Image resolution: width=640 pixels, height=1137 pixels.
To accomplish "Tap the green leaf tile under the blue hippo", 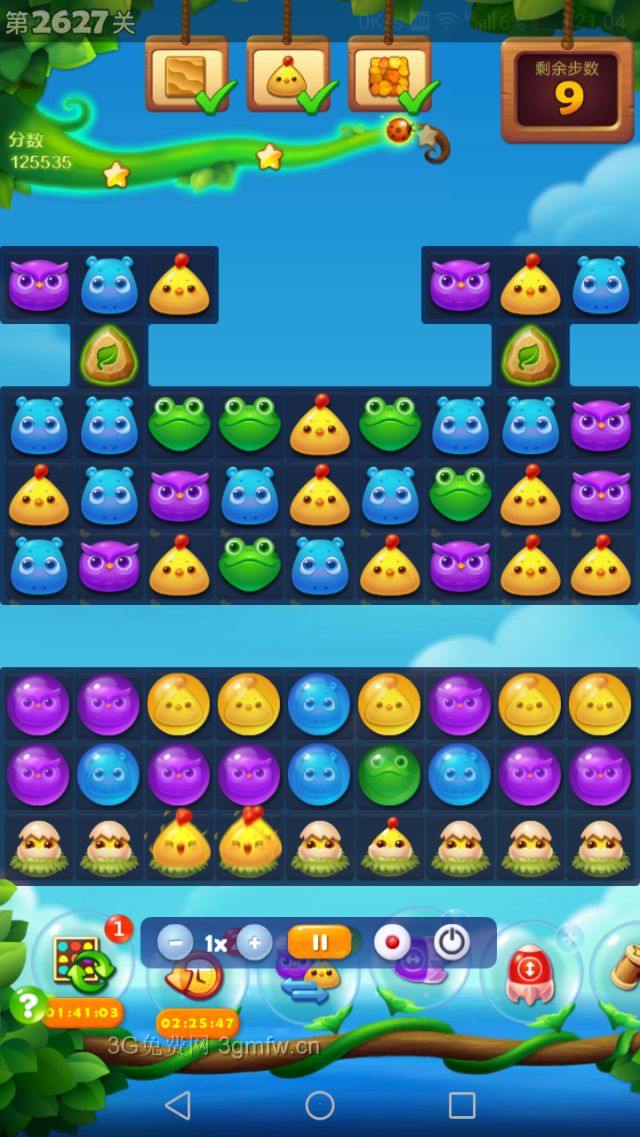I will 109,353.
